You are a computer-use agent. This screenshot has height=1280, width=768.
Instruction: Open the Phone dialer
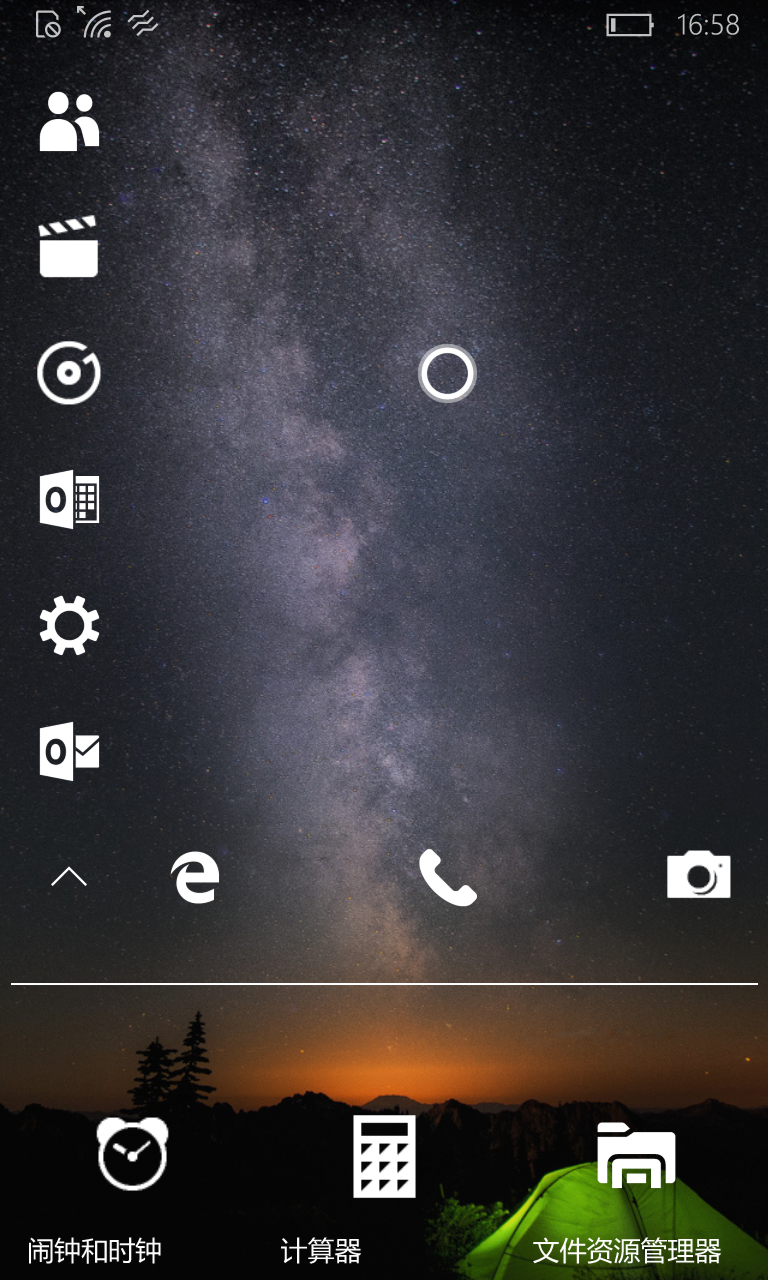pyautogui.click(x=447, y=877)
